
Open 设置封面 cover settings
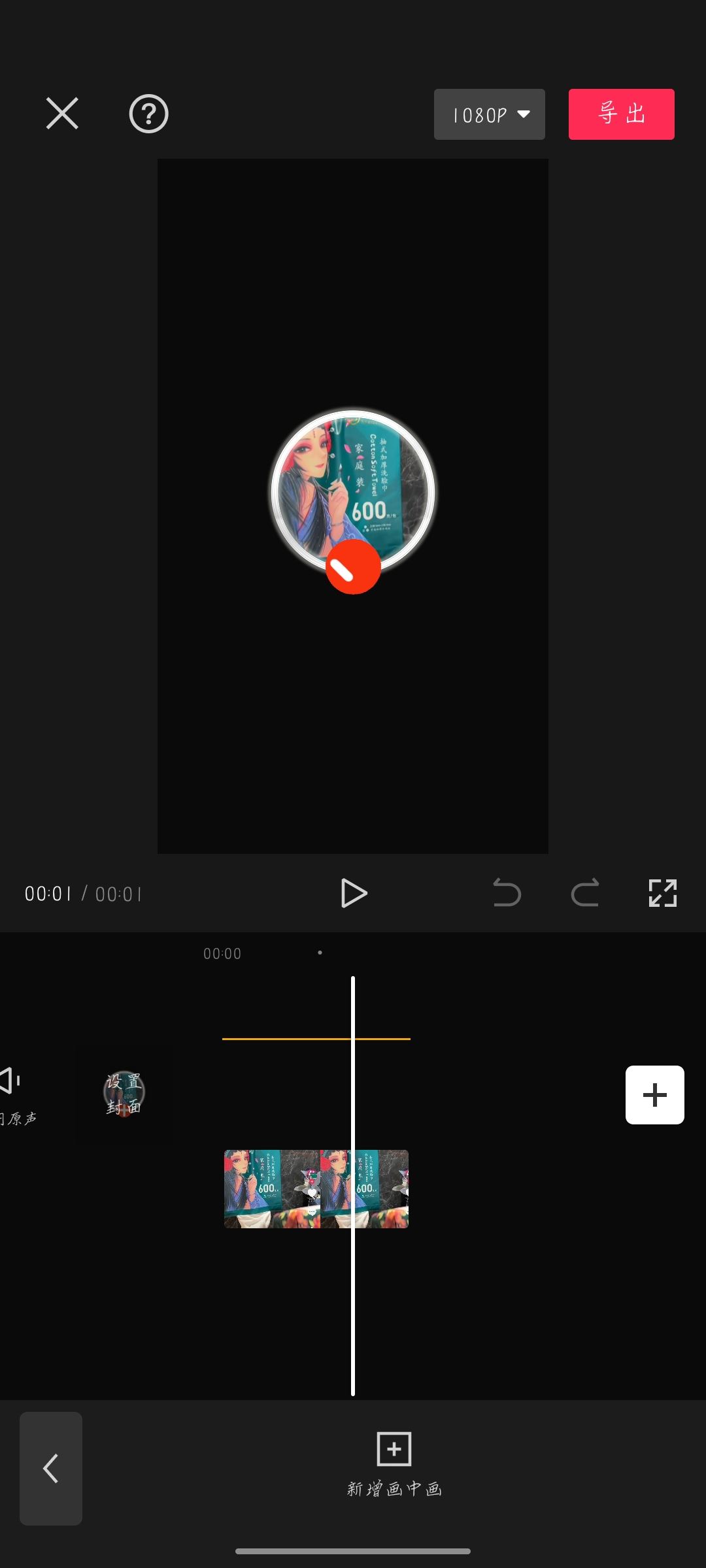point(124,1094)
